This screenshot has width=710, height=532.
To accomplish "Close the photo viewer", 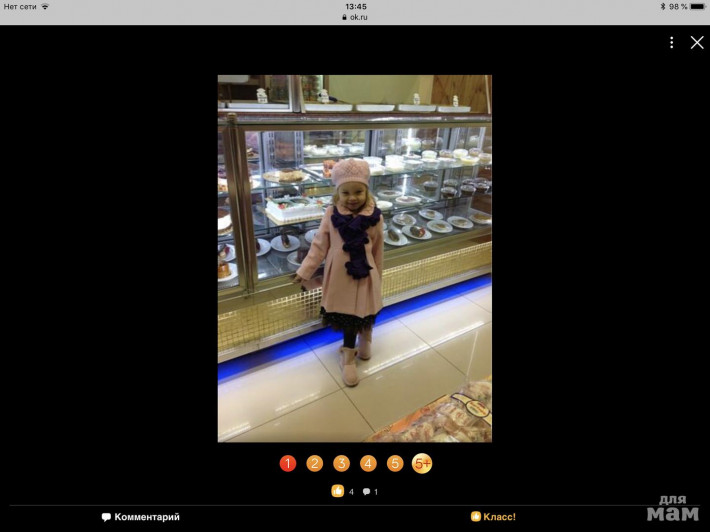I will (x=697, y=43).
